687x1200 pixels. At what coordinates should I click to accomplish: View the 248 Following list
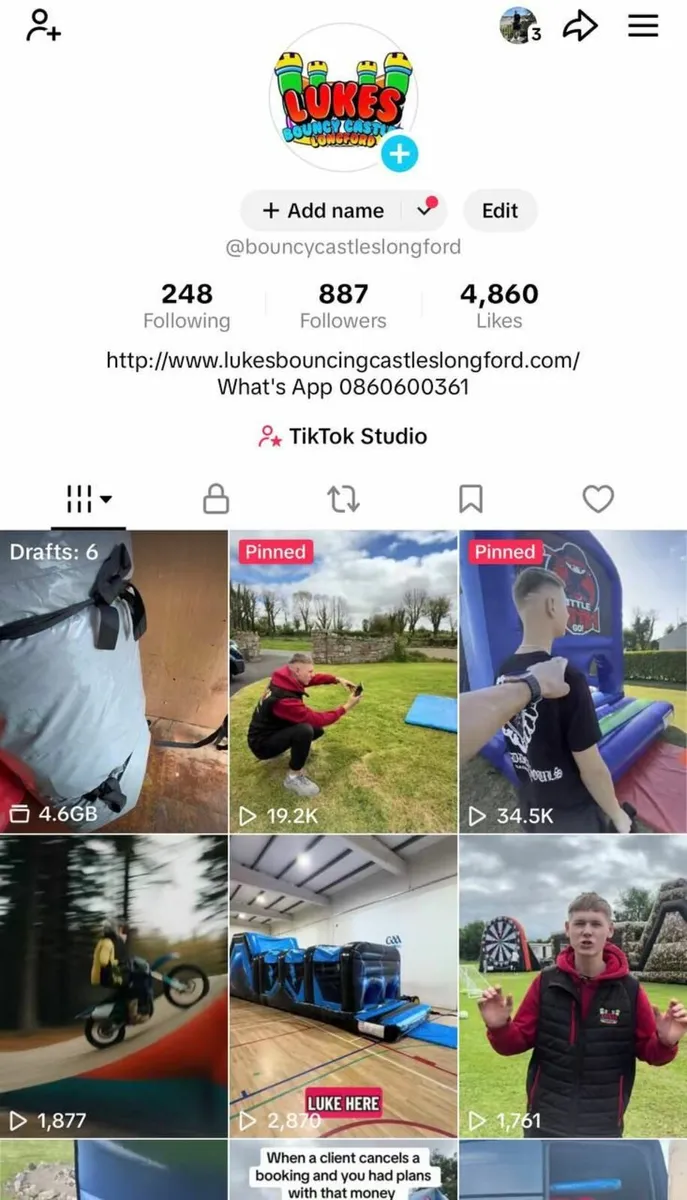click(187, 305)
